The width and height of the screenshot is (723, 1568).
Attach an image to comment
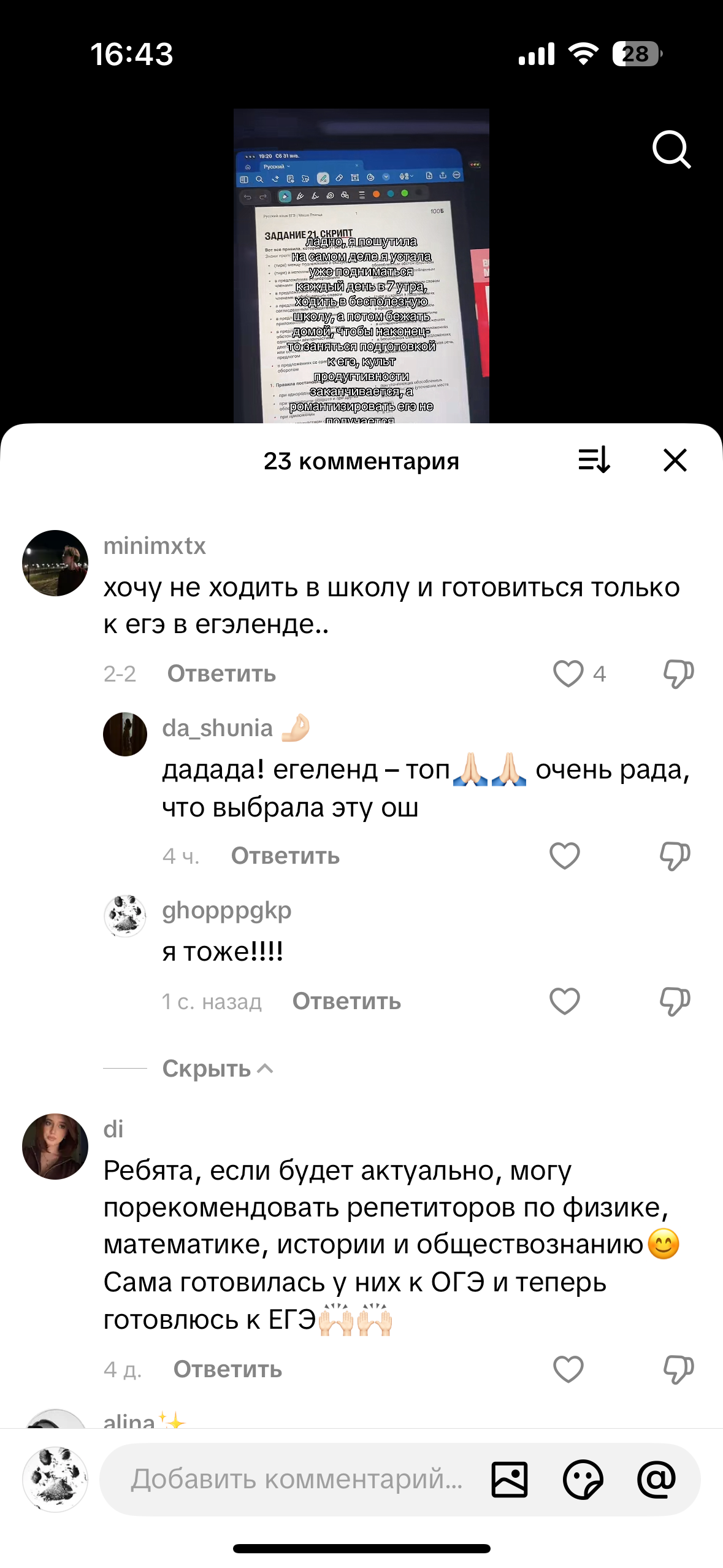pos(510,1479)
